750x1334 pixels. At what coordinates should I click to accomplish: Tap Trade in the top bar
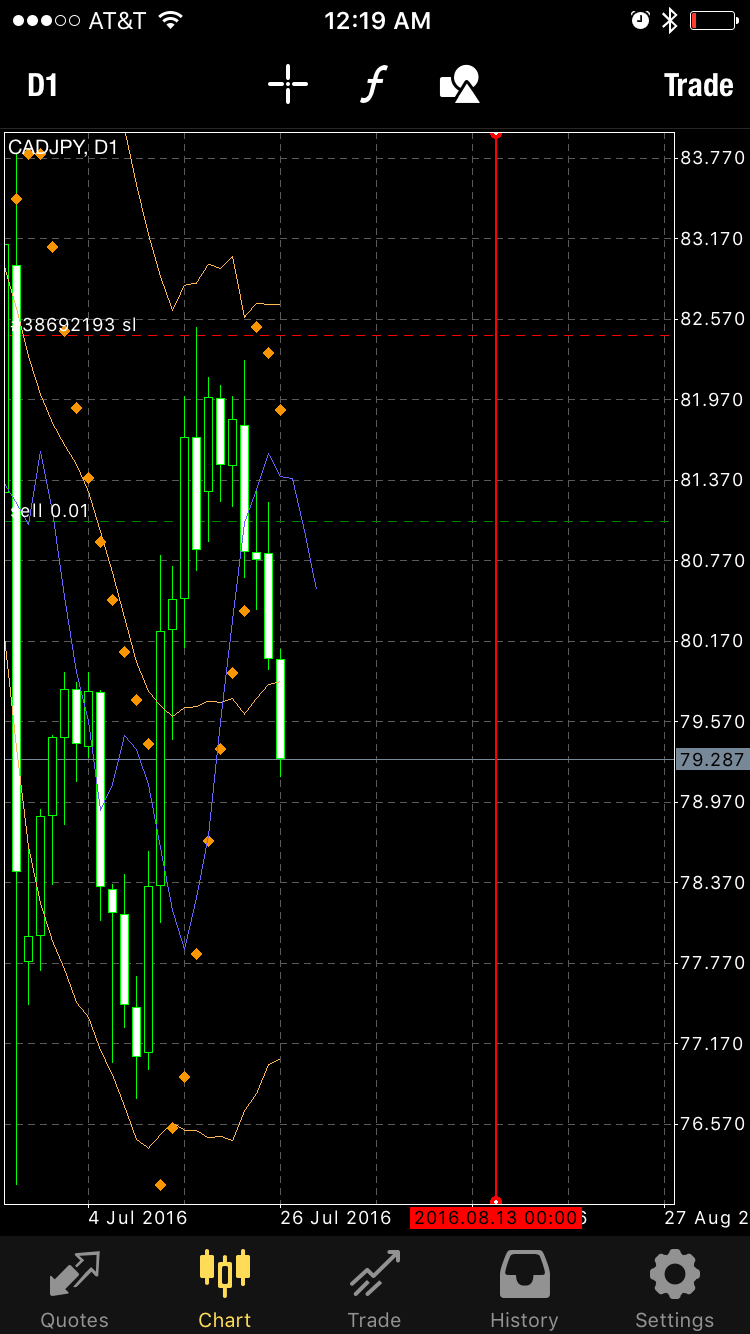pos(699,85)
